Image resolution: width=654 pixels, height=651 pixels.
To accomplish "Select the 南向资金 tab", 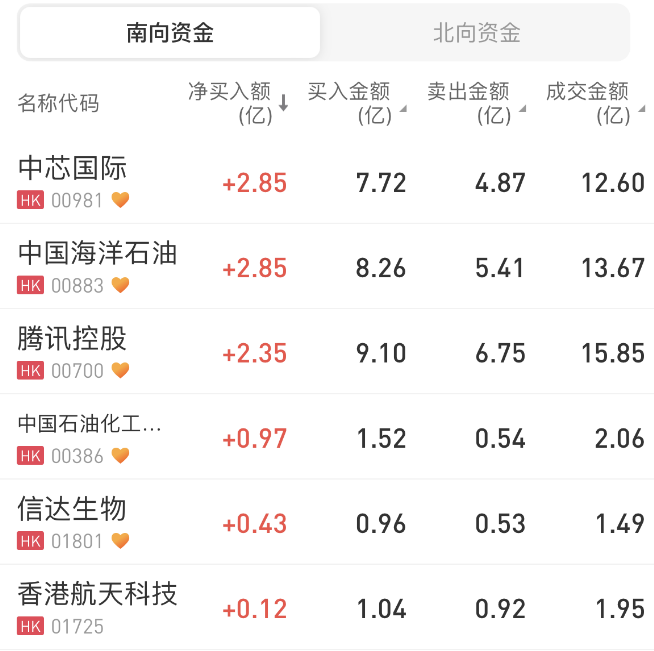I will click(x=170, y=33).
